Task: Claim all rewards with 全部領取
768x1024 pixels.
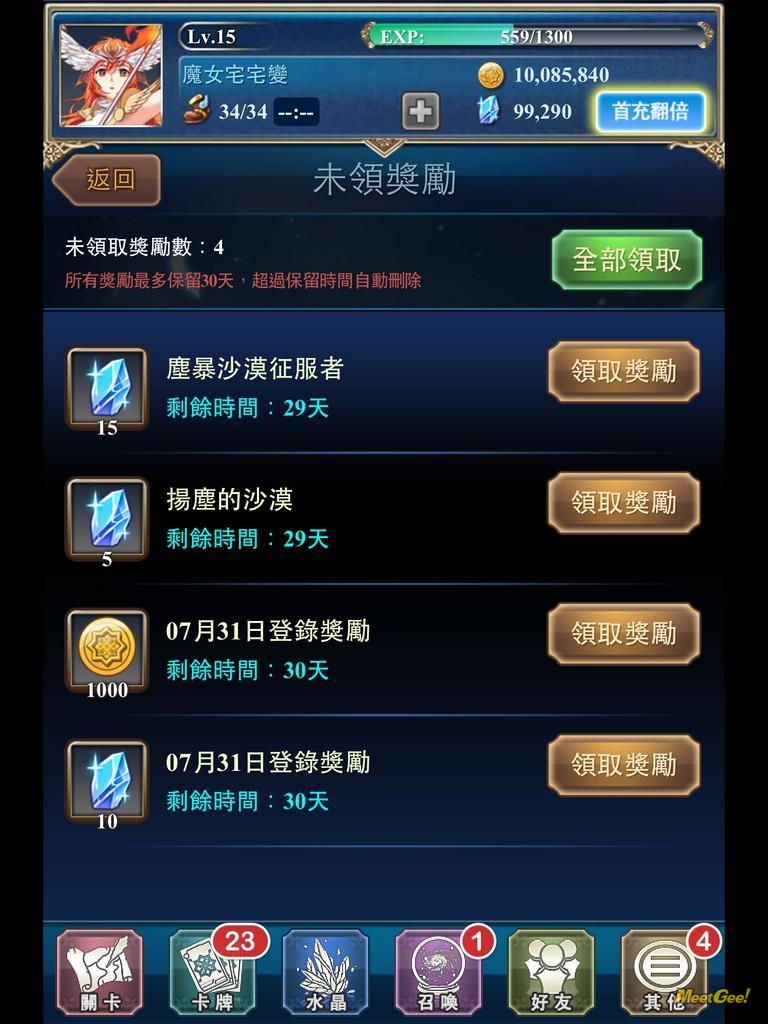Action: [626, 260]
